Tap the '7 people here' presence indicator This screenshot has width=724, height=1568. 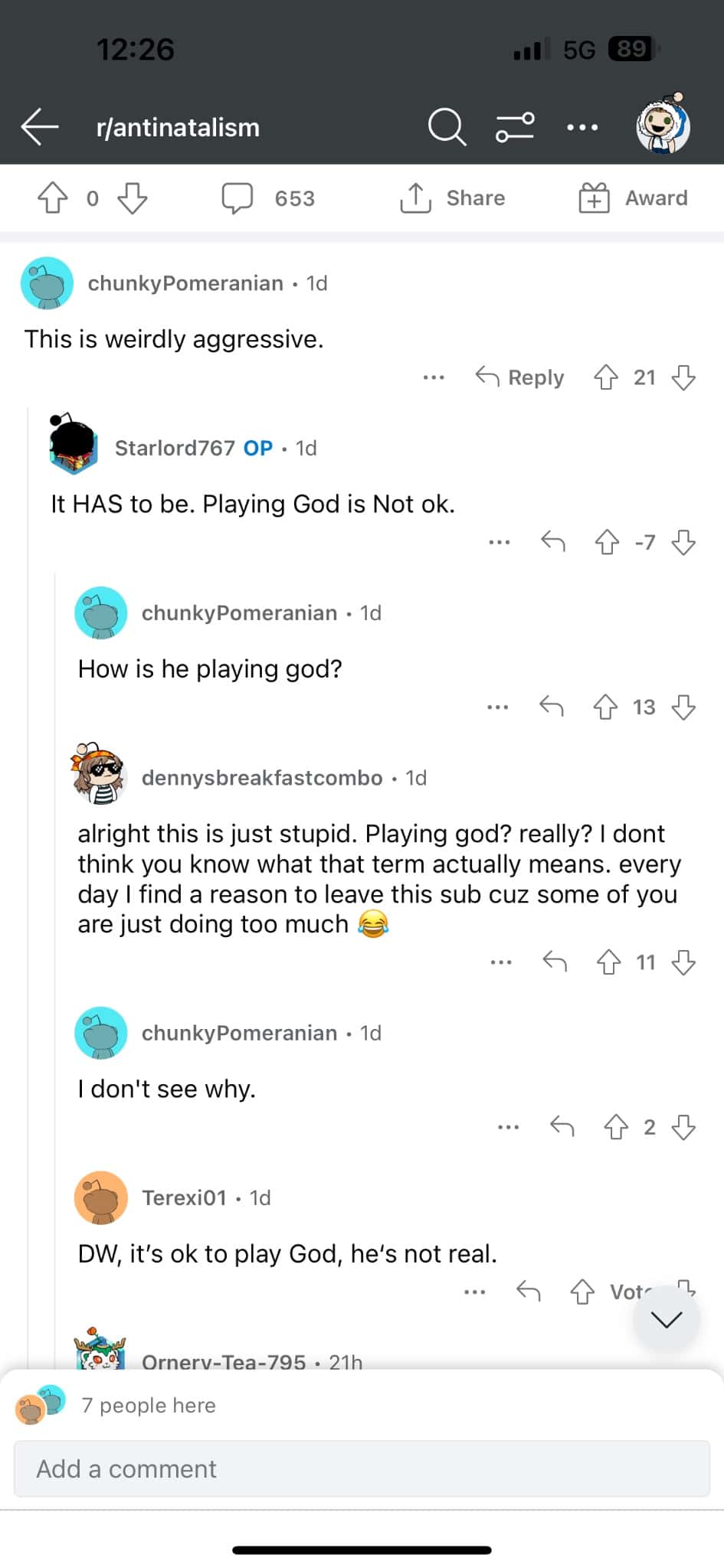click(x=149, y=1405)
